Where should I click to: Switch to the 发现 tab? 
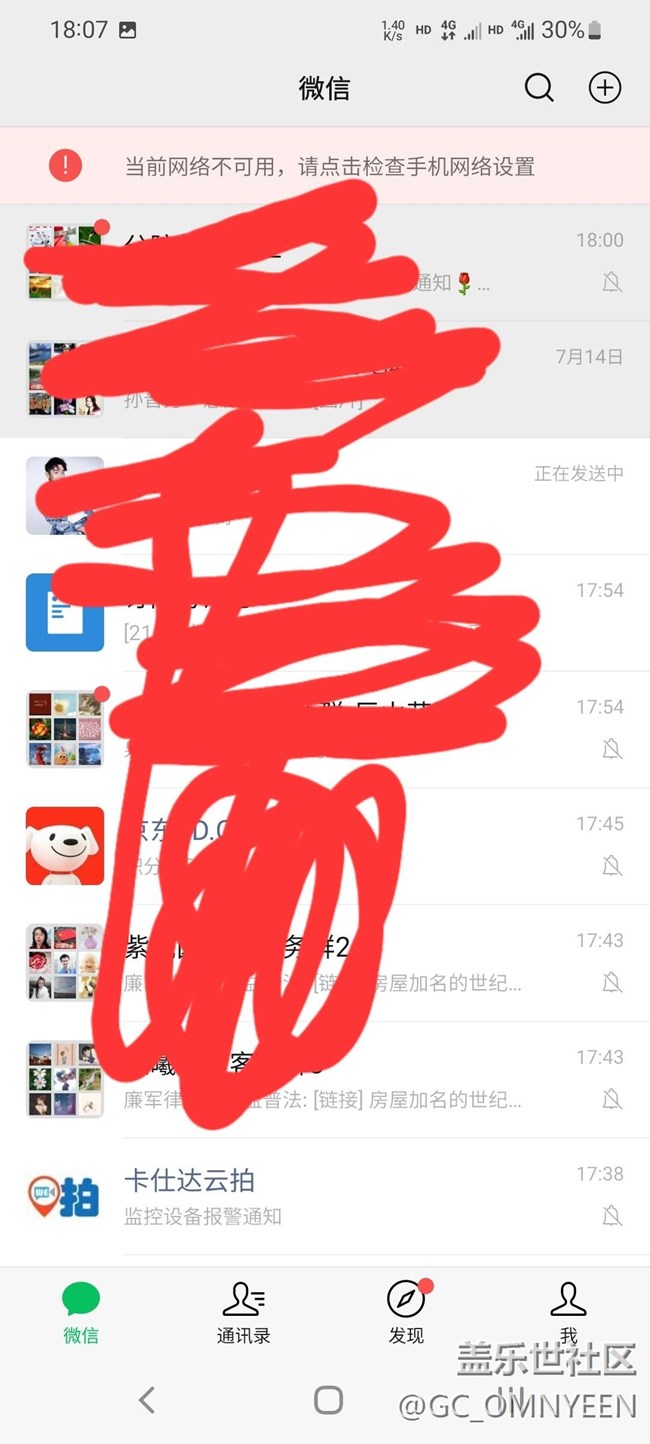(x=406, y=1312)
